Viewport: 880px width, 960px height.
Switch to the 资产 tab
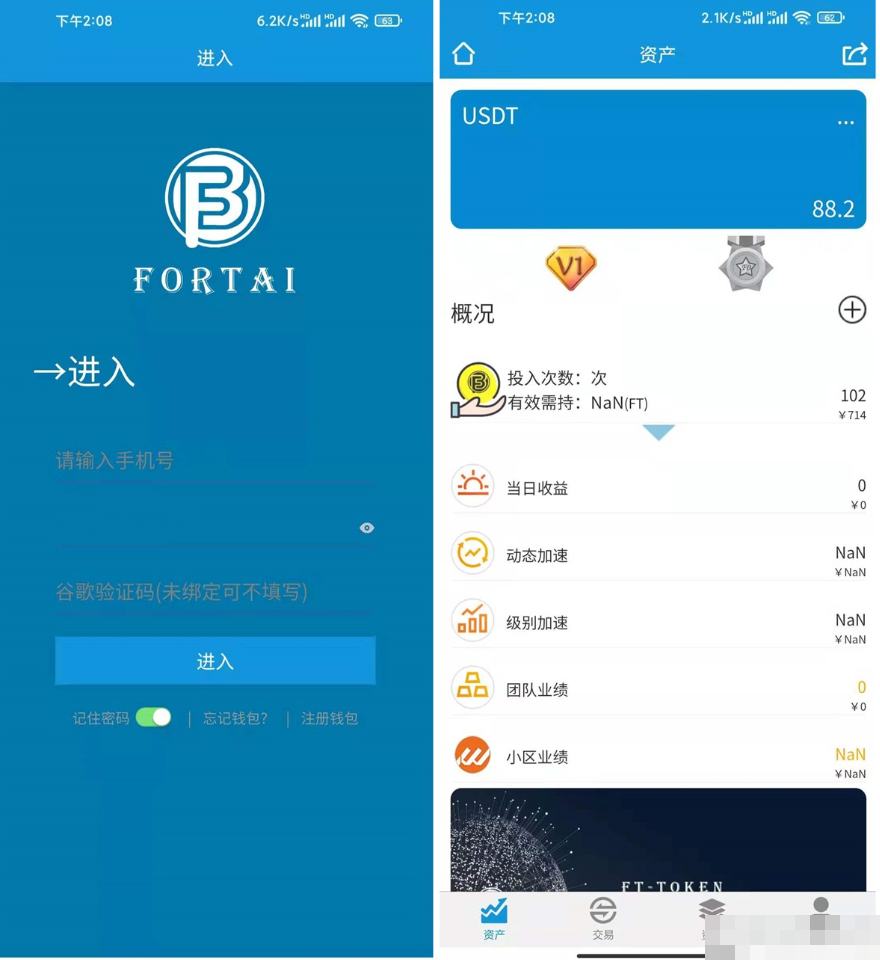(494, 919)
